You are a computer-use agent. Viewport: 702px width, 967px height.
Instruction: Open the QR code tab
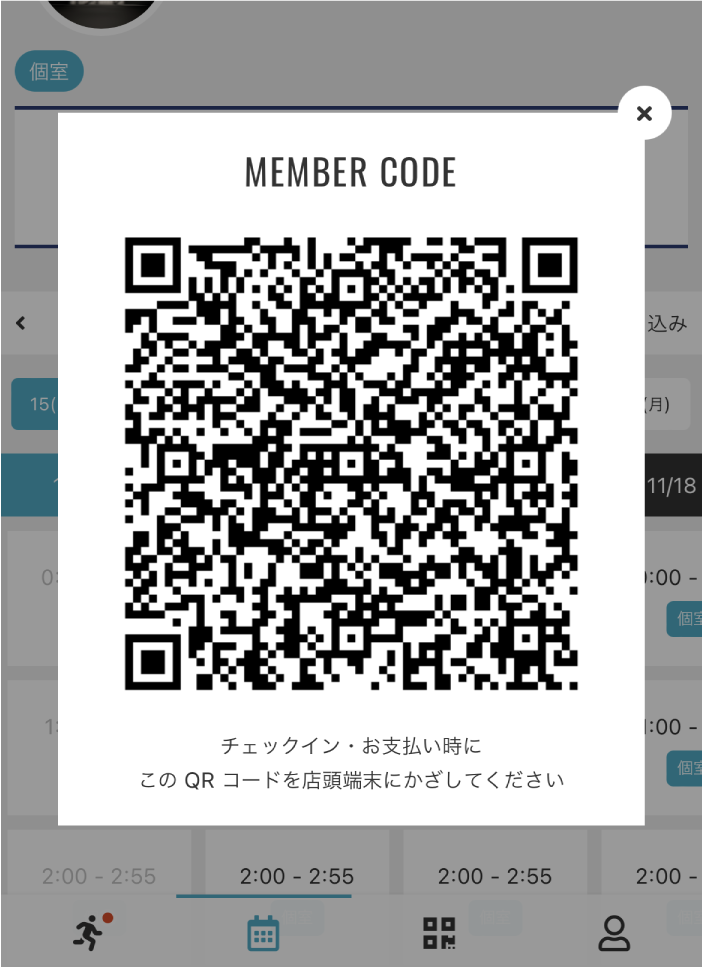(x=439, y=933)
